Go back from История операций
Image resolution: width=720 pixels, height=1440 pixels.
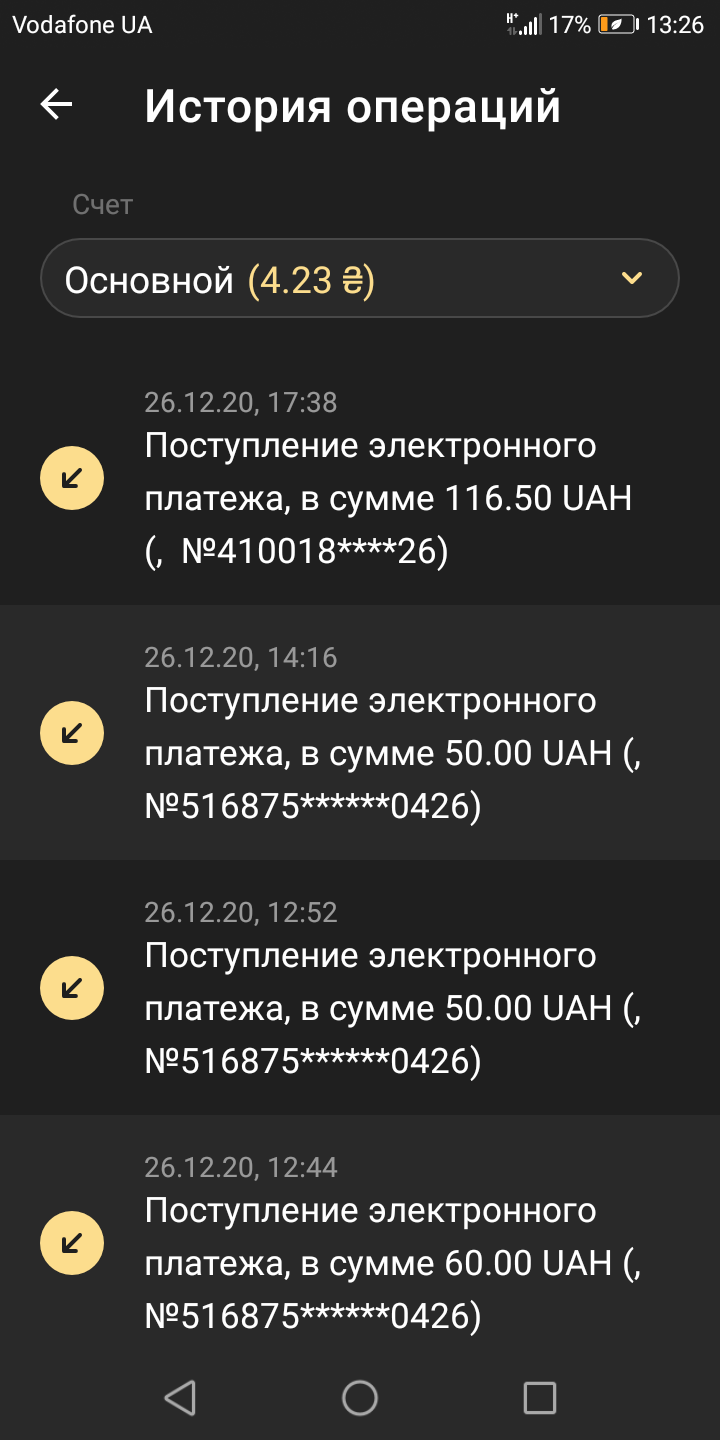click(57, 105)
